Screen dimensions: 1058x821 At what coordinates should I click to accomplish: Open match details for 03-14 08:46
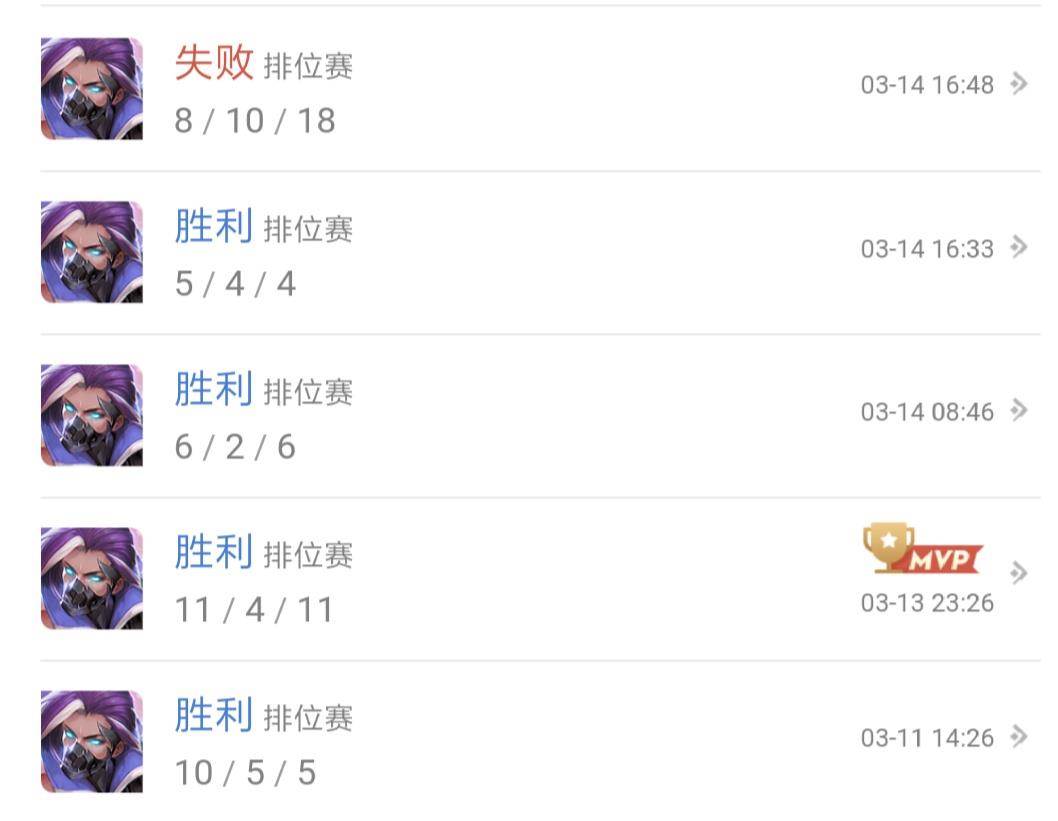click(529, 414)
